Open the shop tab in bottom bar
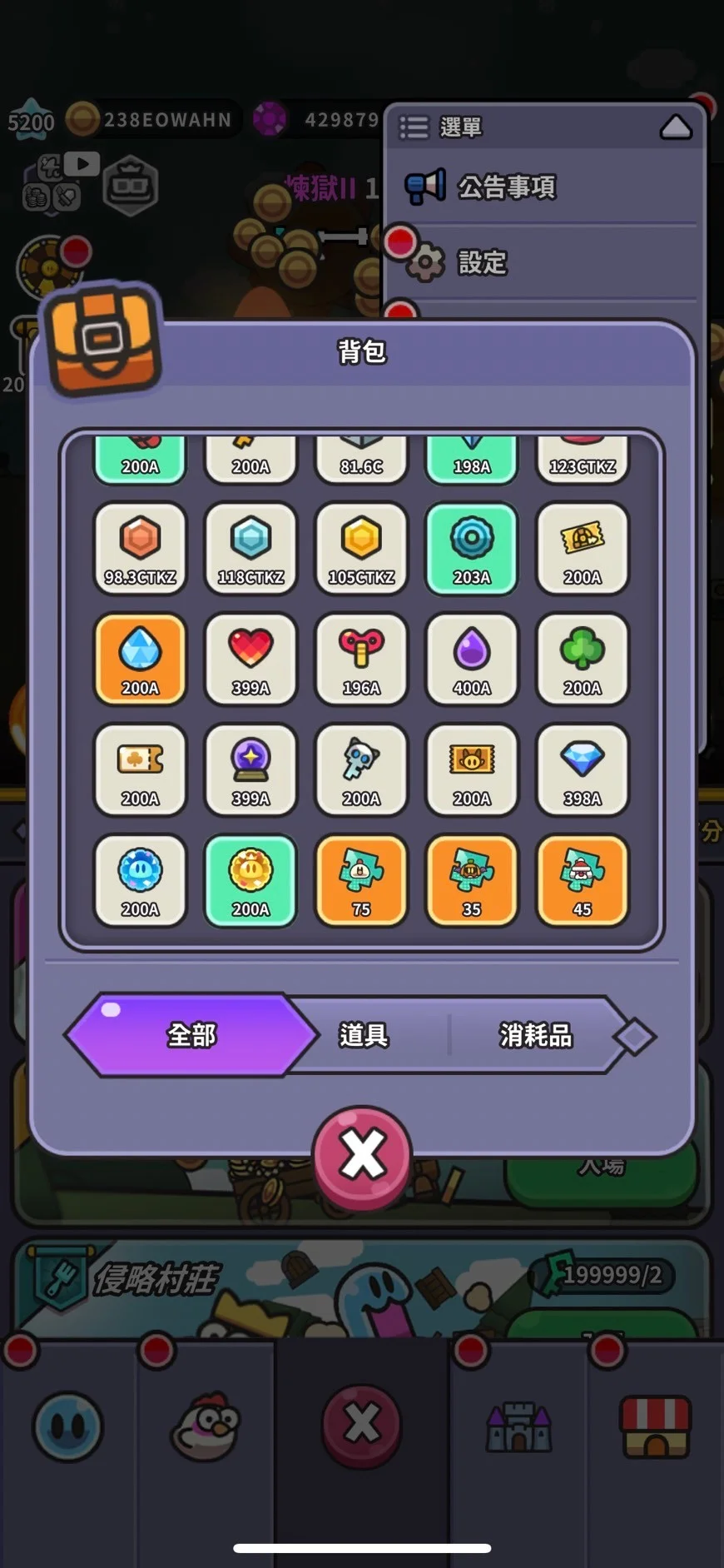The image size is (724, 1568). 656,1426
